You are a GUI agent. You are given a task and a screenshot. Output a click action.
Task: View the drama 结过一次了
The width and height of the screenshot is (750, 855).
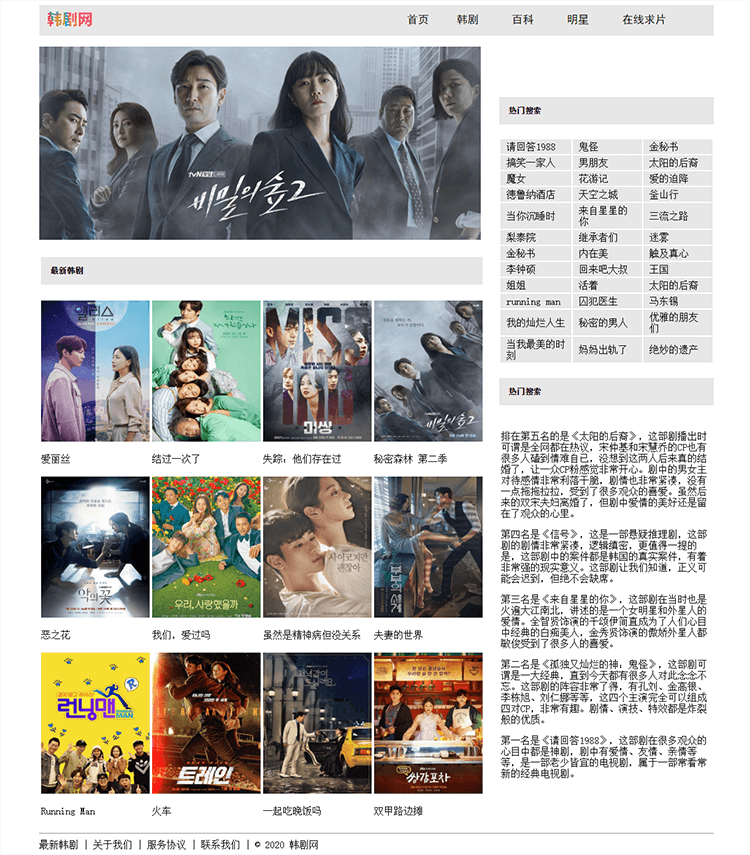206,371
